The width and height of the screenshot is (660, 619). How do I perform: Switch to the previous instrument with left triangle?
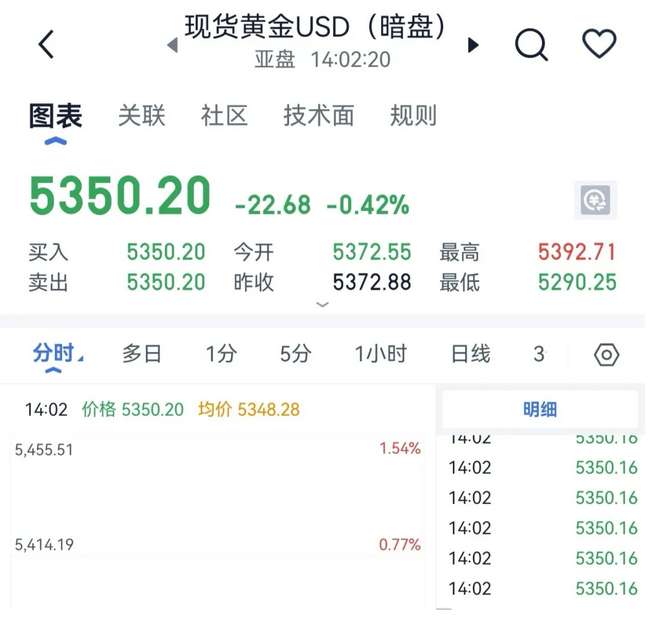tap(172, 45)
